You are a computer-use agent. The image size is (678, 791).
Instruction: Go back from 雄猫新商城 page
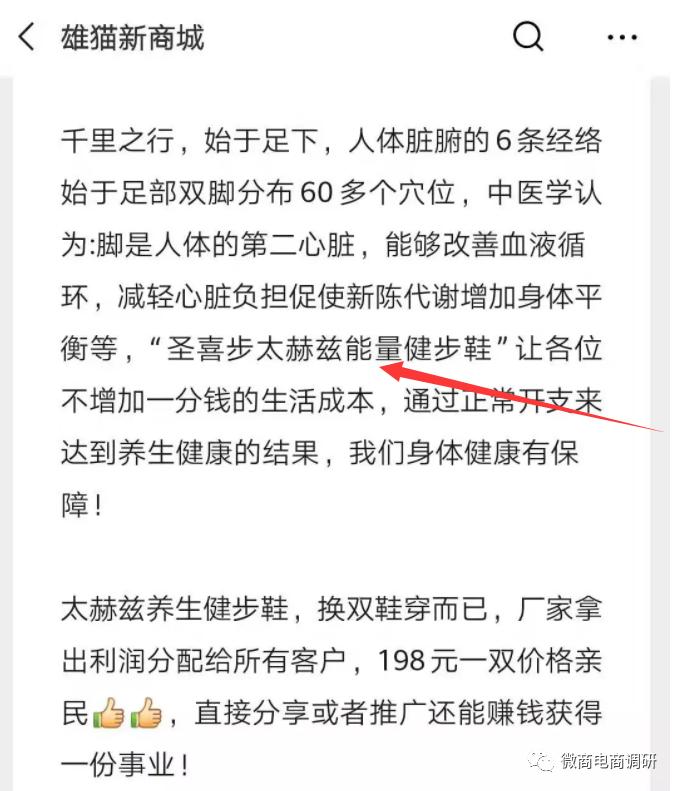(27, 38)
